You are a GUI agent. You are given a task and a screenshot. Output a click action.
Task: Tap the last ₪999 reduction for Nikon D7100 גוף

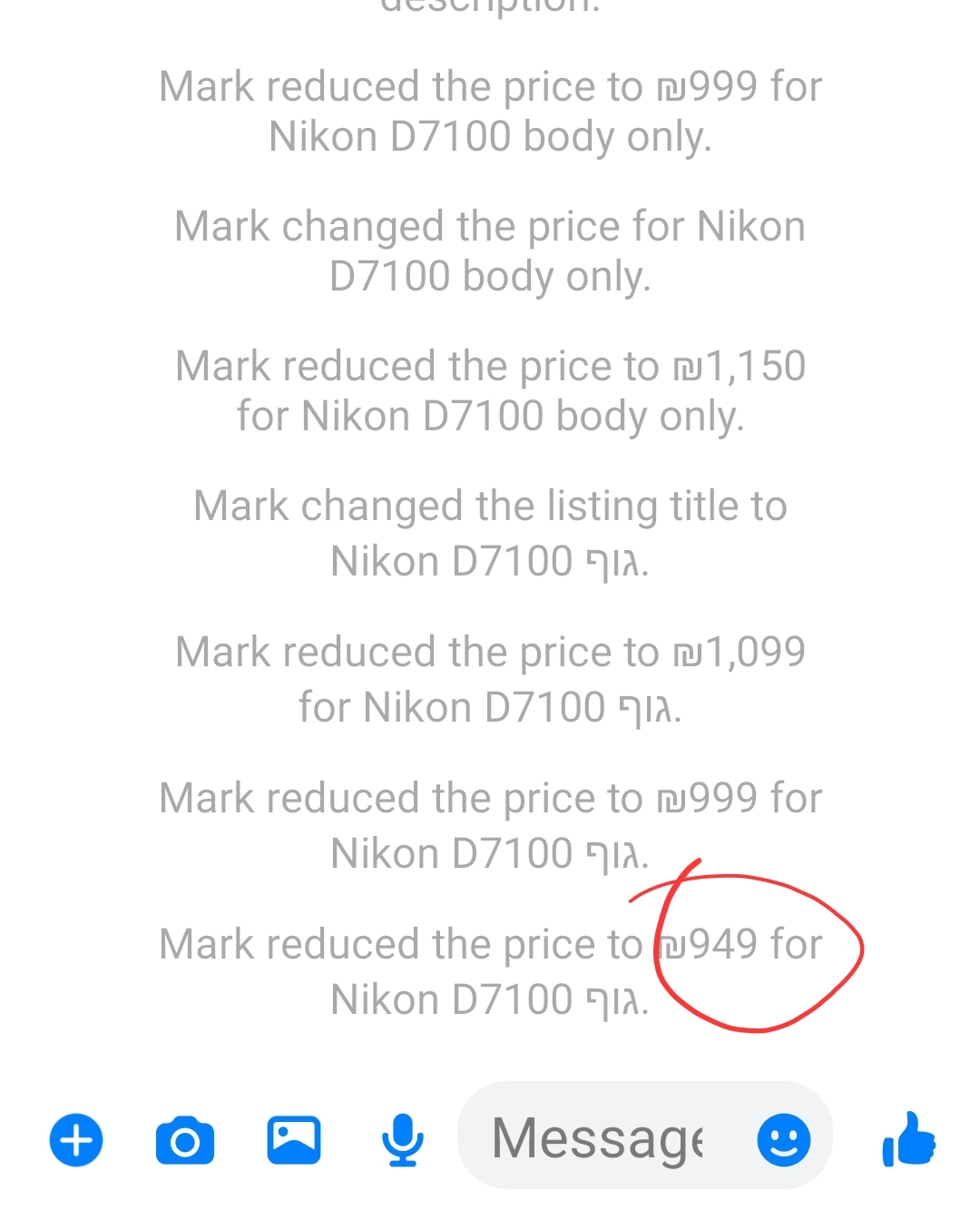490,823
